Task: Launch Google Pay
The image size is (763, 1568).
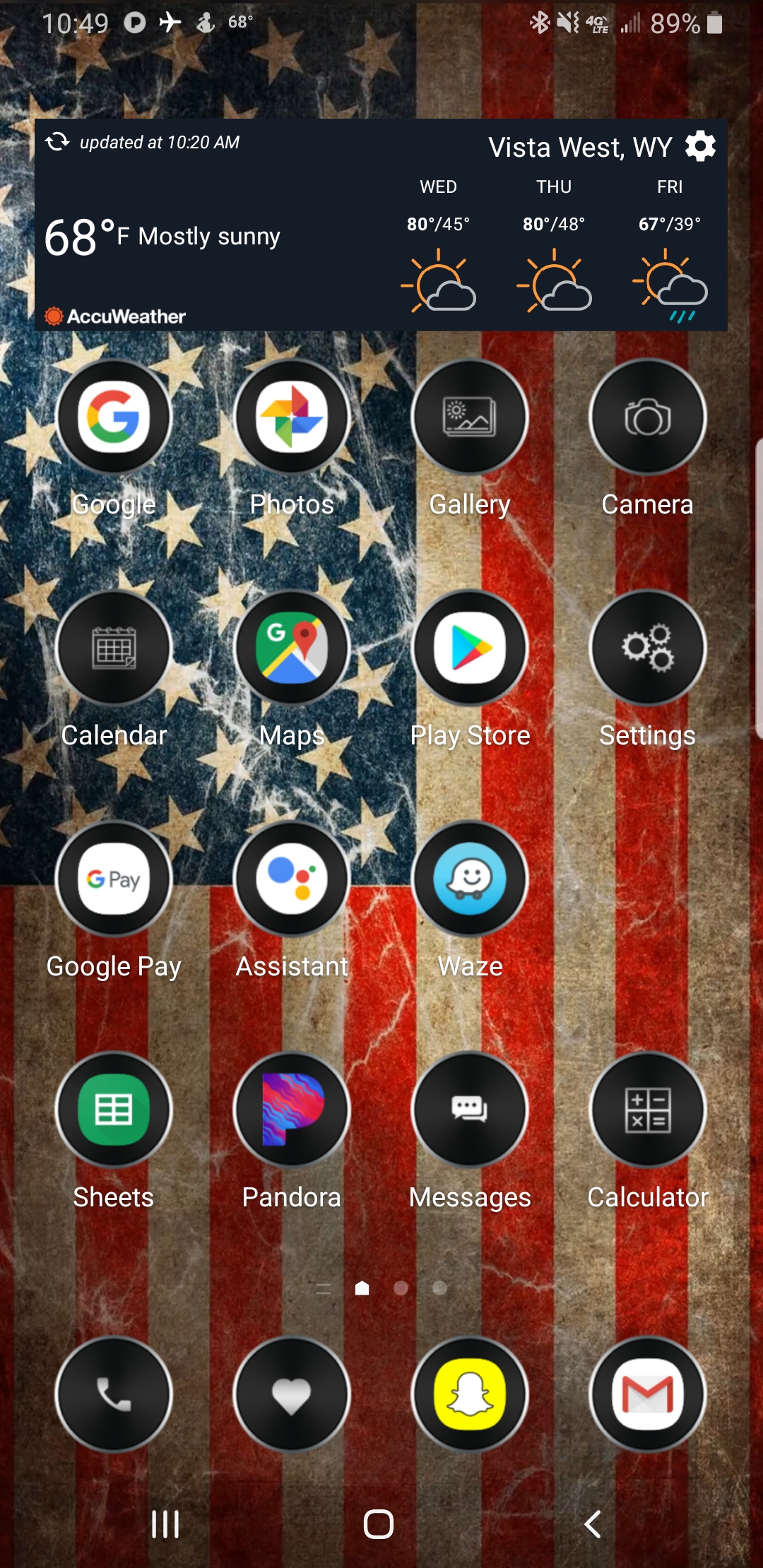Action: click(114, 879)
